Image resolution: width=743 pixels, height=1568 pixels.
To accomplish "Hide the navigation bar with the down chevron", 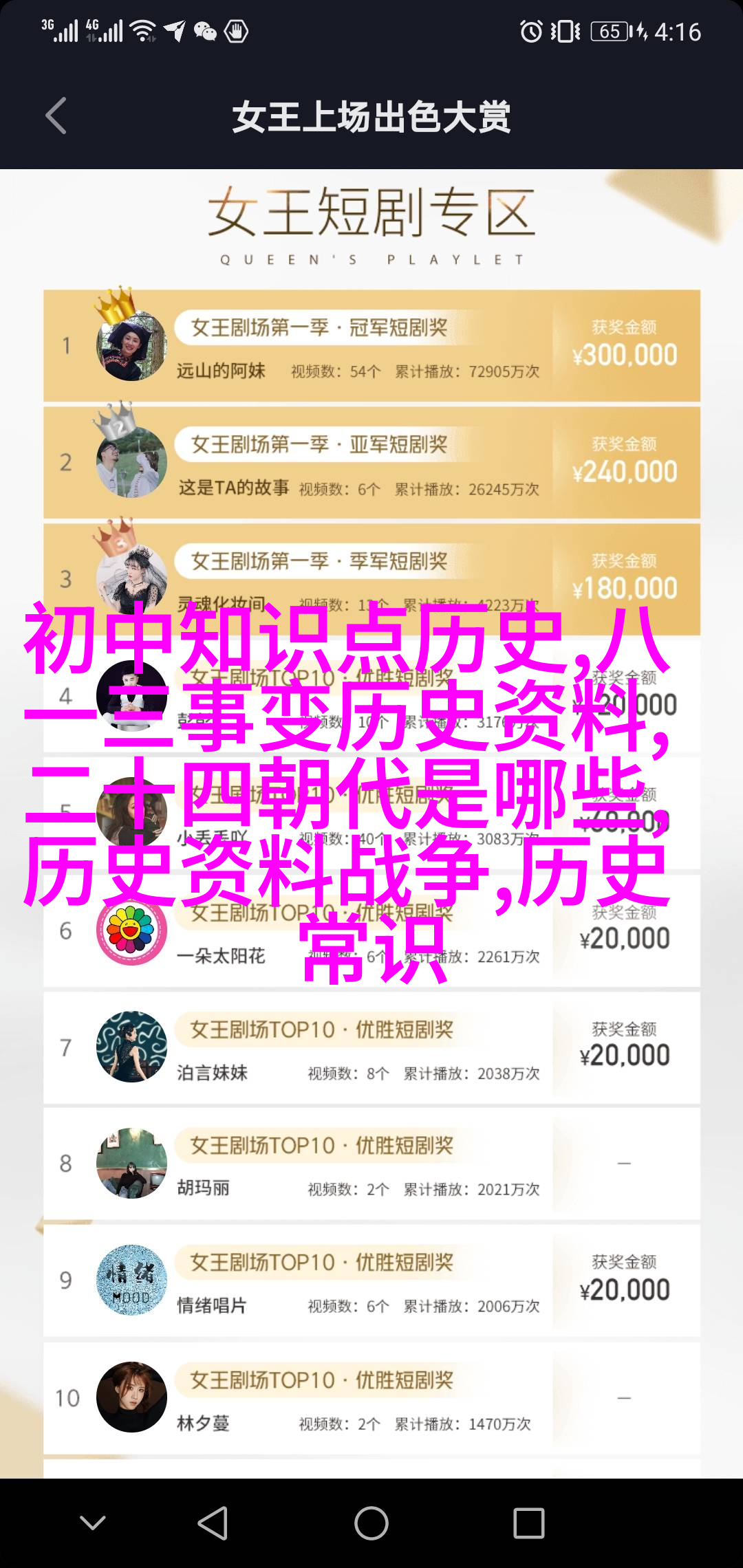I will pyautogui.click(x=93, y=1523).
